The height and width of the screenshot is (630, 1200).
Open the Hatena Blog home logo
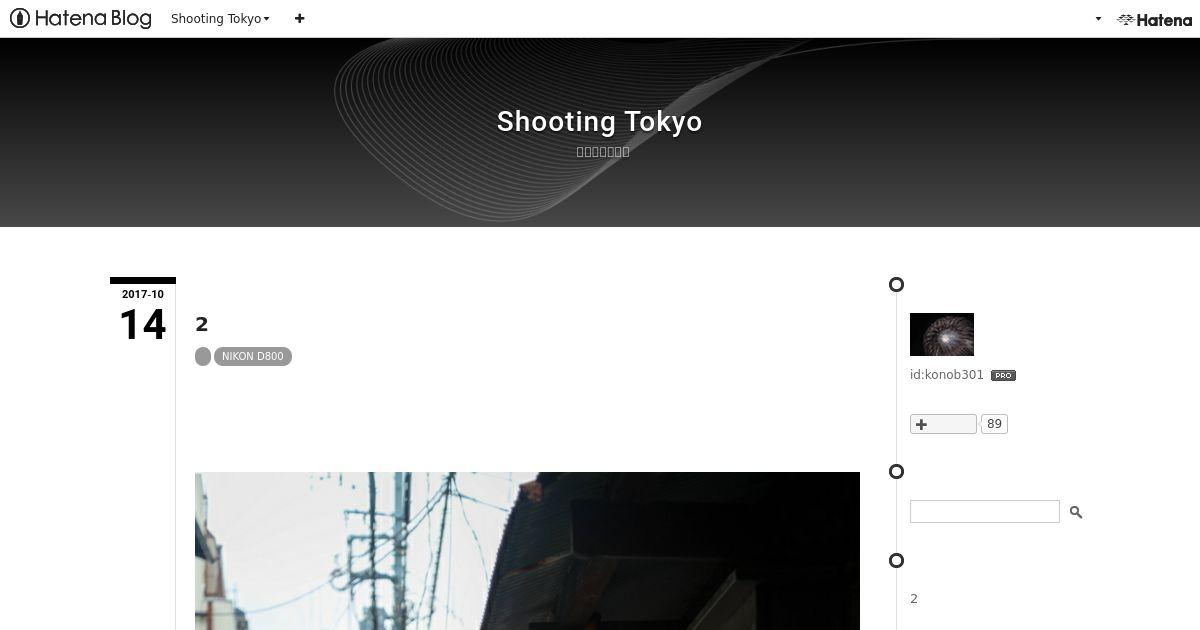[x=81, y=18]
